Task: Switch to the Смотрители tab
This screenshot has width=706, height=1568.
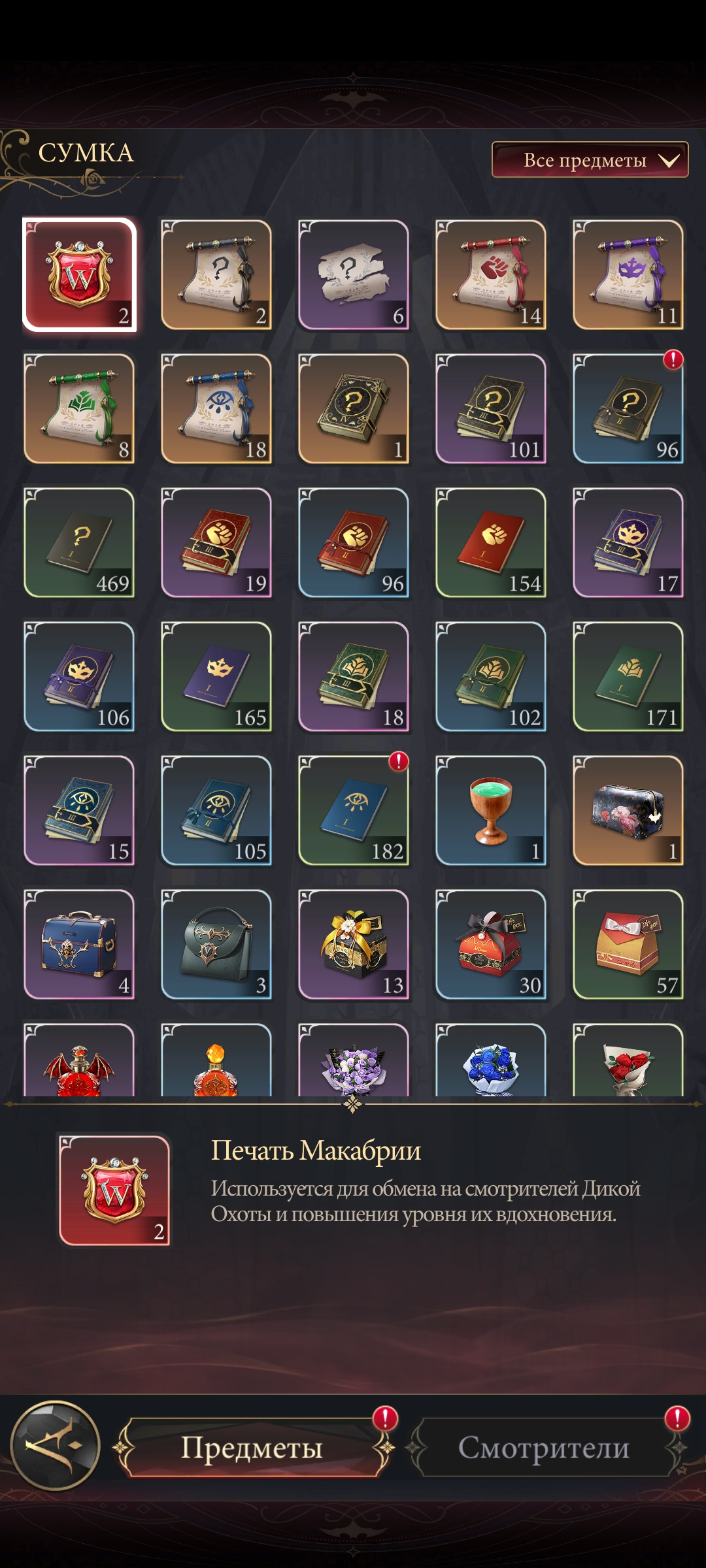Action: pos(543,1448)
